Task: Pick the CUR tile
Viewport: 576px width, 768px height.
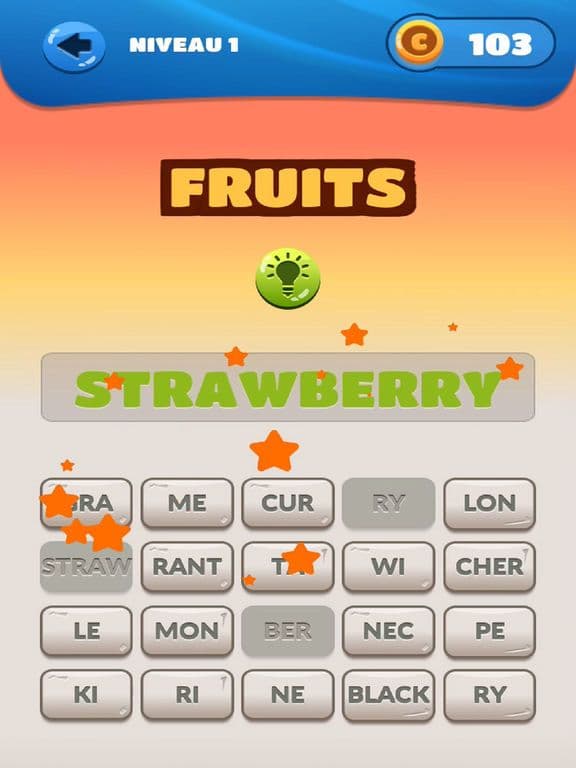Action: (x=288, y=504)
